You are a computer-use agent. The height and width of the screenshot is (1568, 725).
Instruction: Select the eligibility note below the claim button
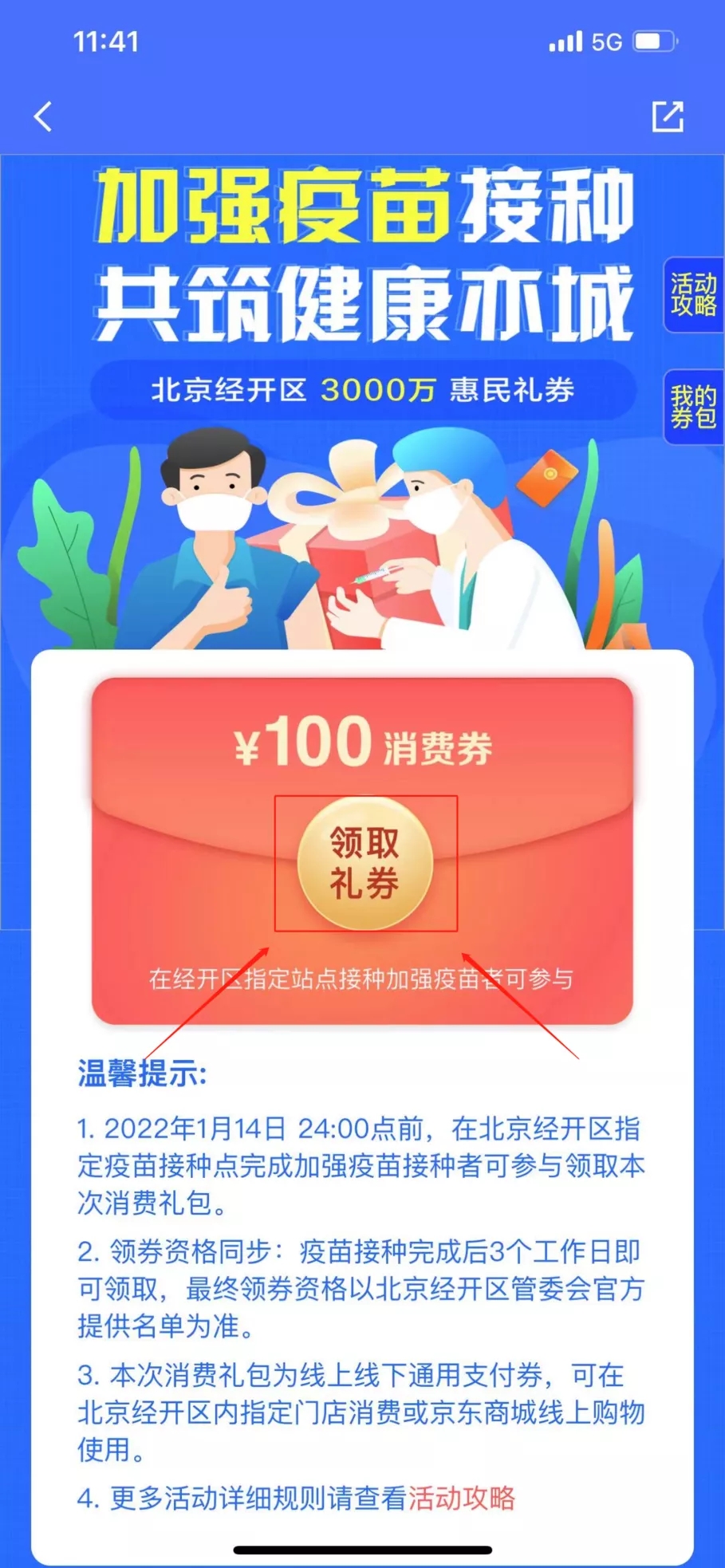click(366, 975)
